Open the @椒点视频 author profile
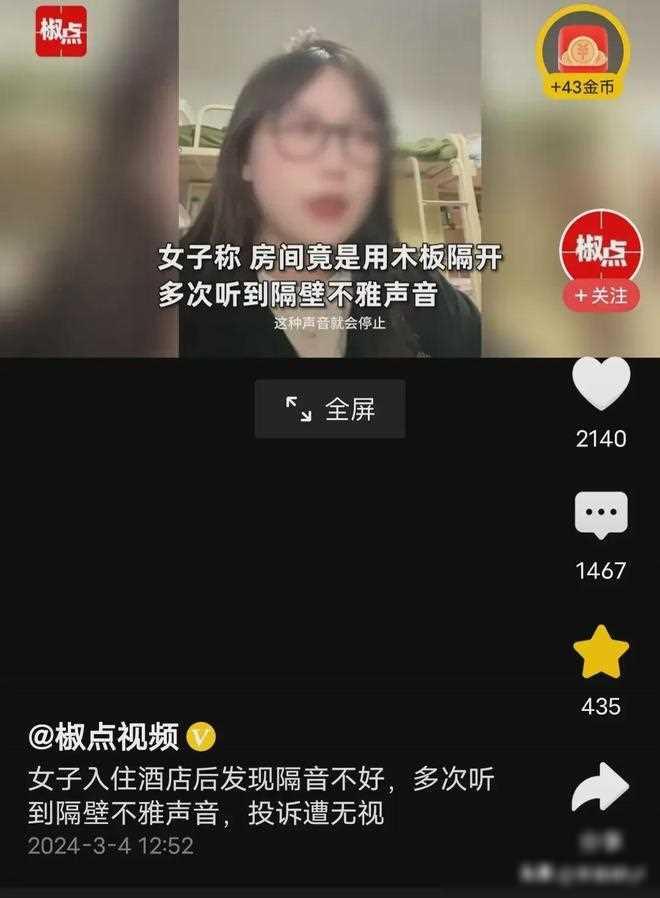The height and width of the screenshot is (898, 660). pos(104,738)
